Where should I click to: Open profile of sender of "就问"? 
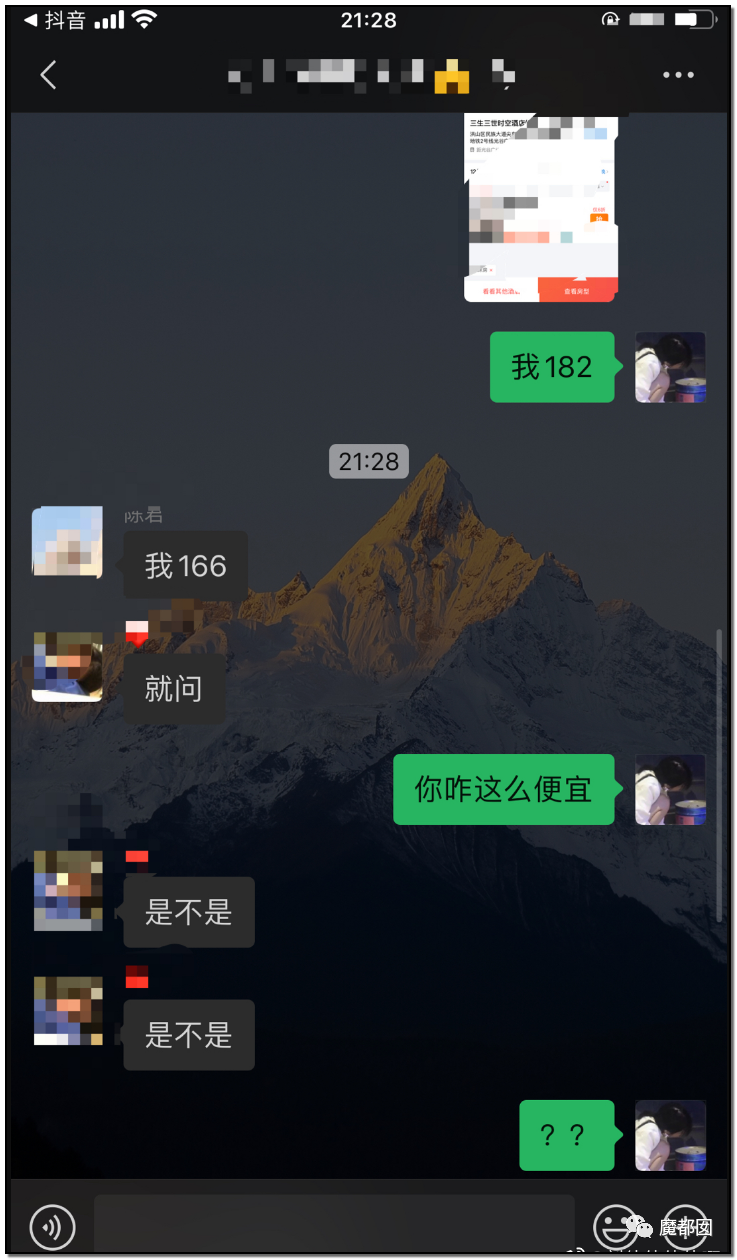67,666
